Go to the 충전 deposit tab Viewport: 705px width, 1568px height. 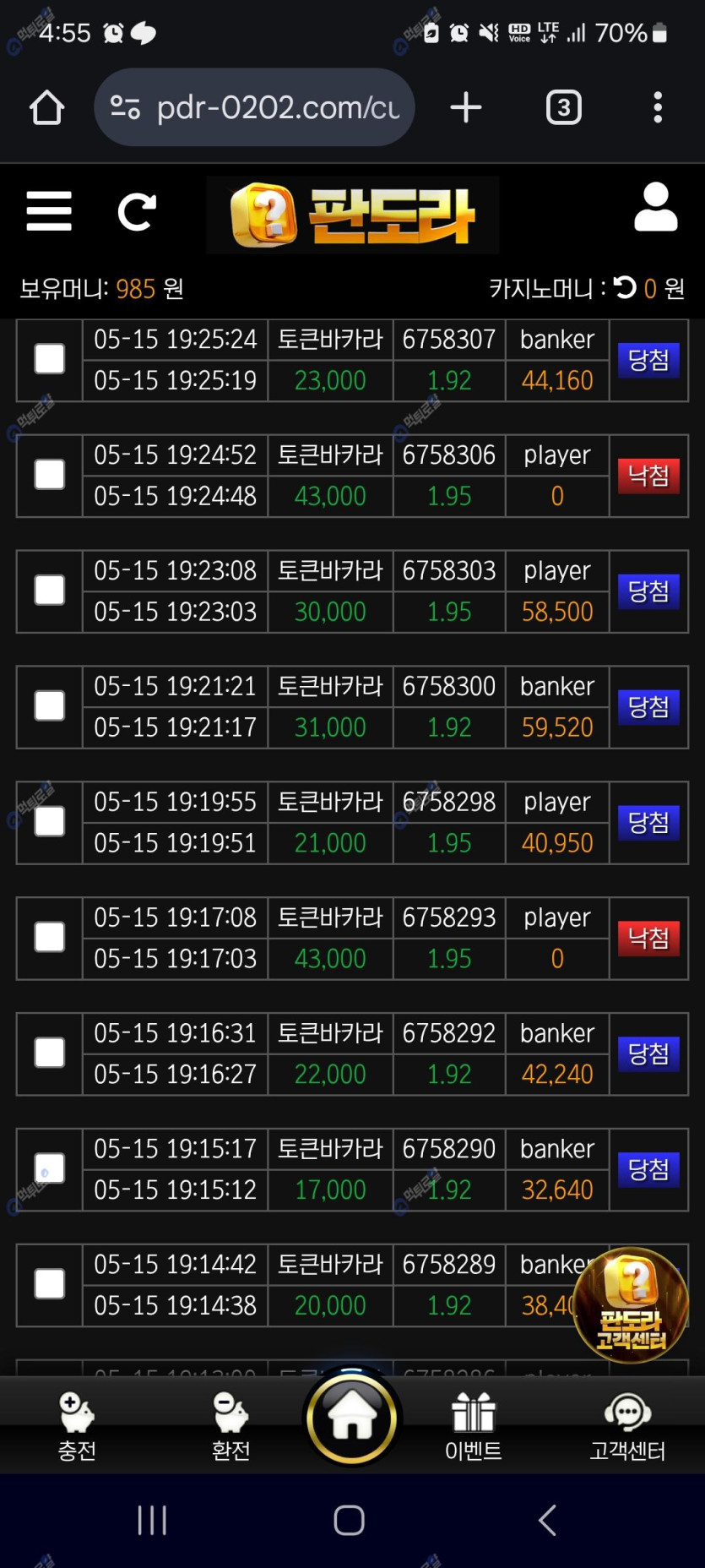coord(77,1427)
